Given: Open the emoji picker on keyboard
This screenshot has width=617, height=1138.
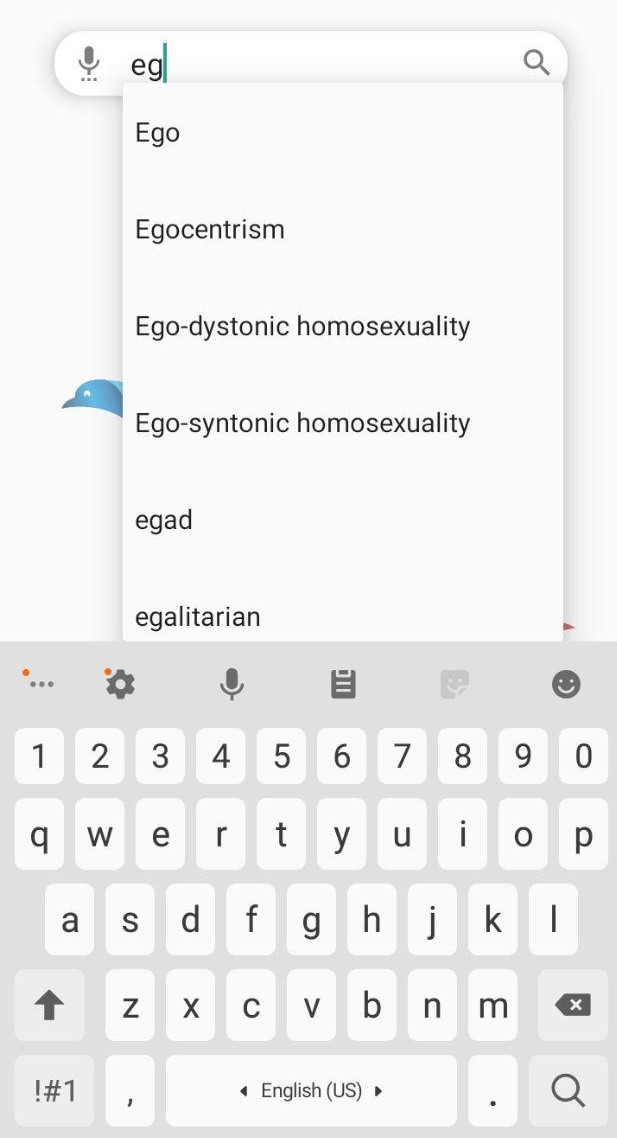Looking at the screenshot, I should click(566, 684).
